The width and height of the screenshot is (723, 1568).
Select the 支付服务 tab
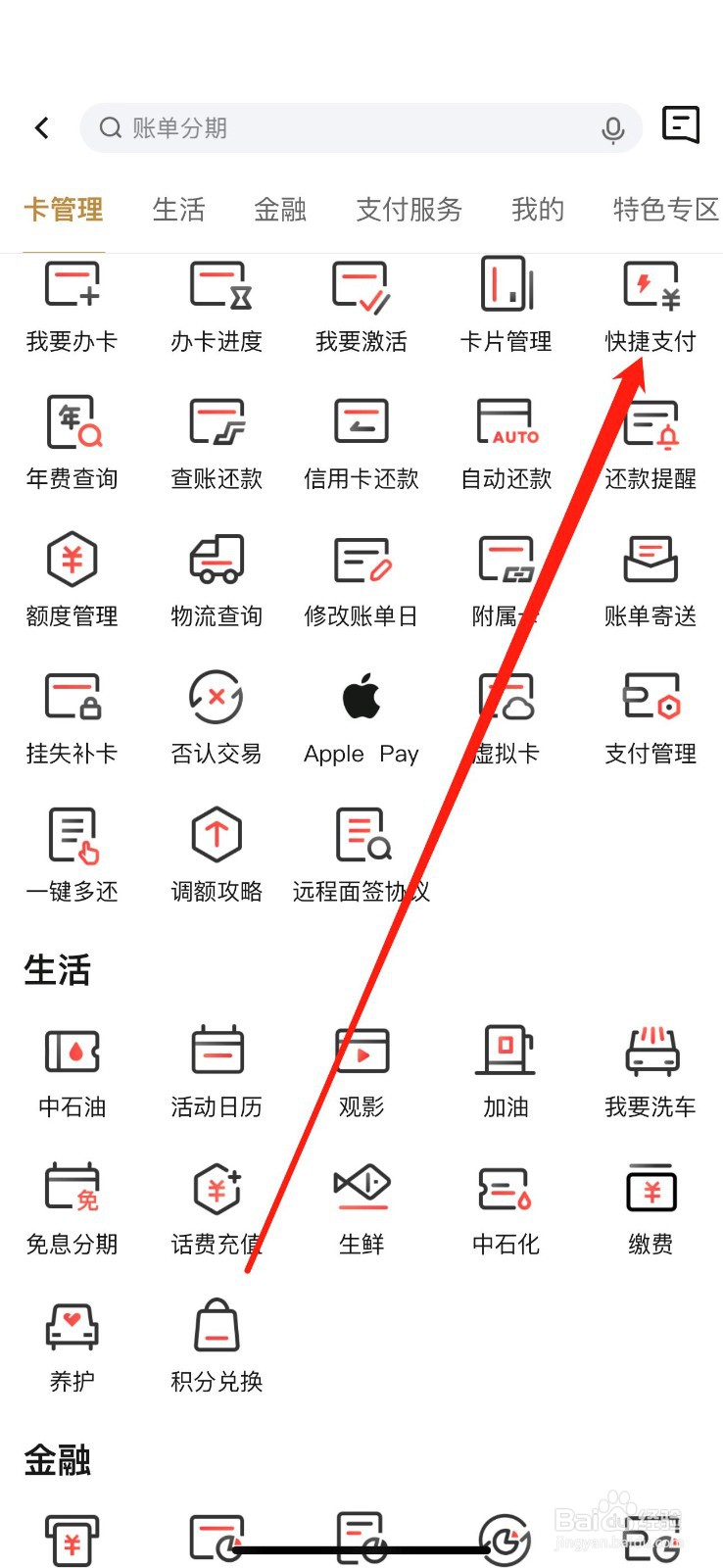408,209
